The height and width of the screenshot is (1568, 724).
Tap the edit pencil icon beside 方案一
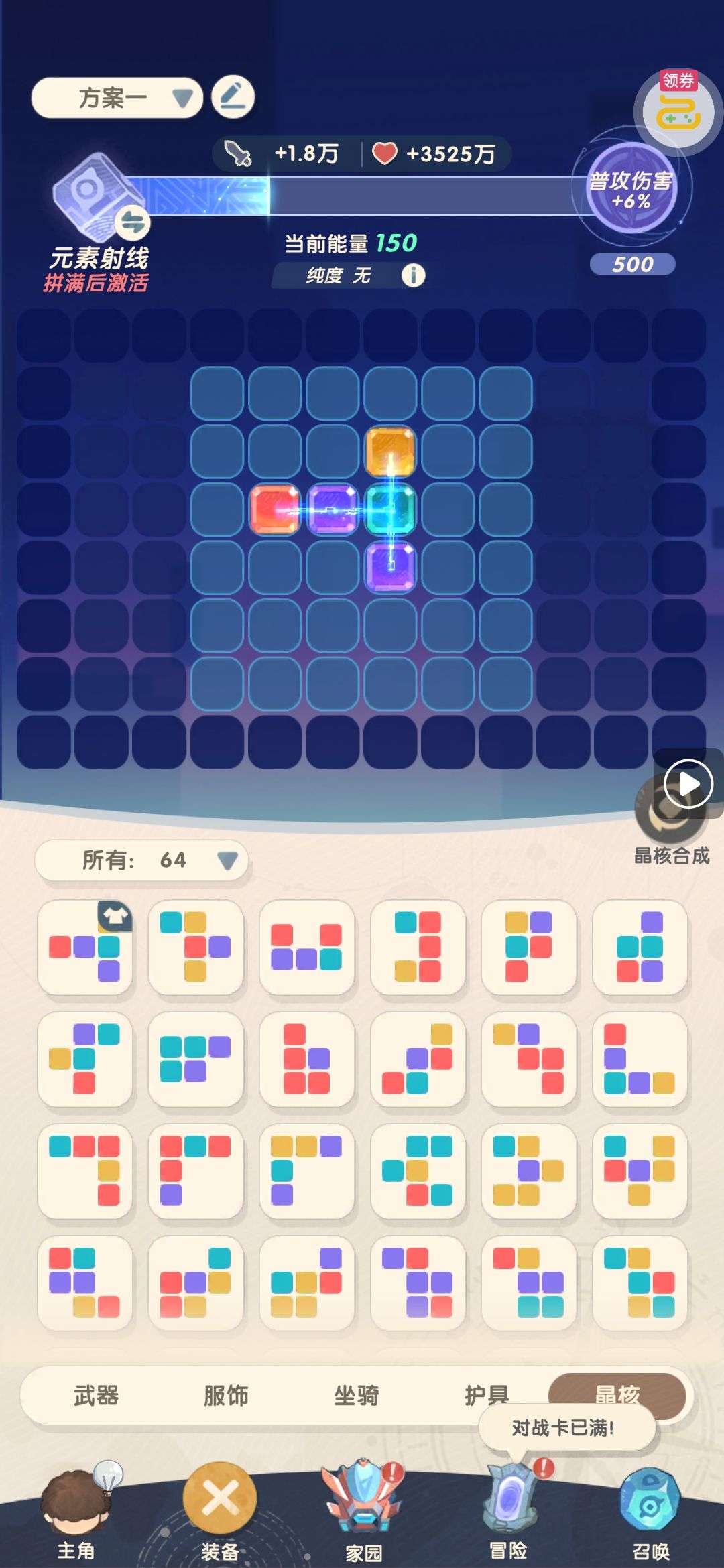coord(233,97)
